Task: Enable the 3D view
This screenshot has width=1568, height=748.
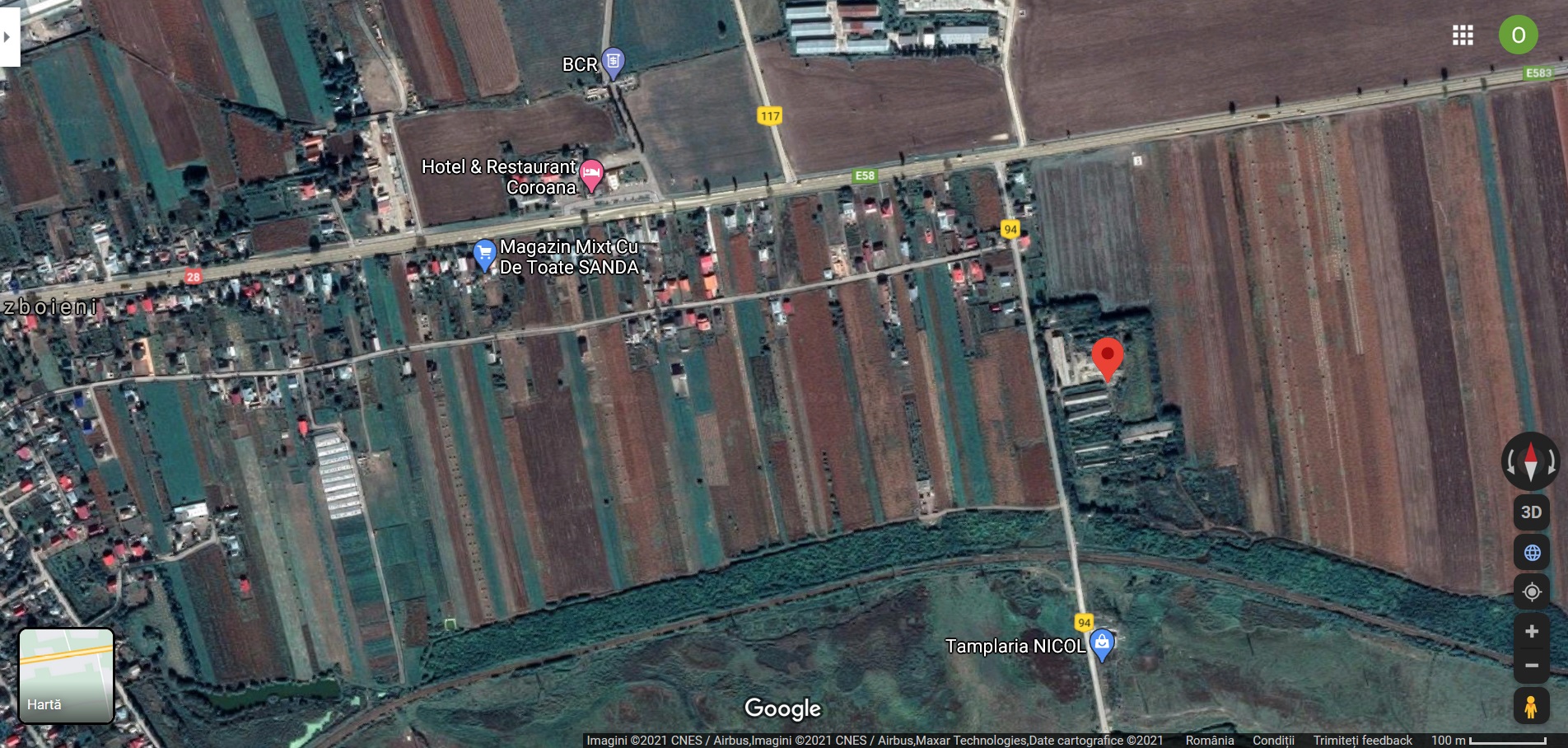Action: (x=1531, y=512)
